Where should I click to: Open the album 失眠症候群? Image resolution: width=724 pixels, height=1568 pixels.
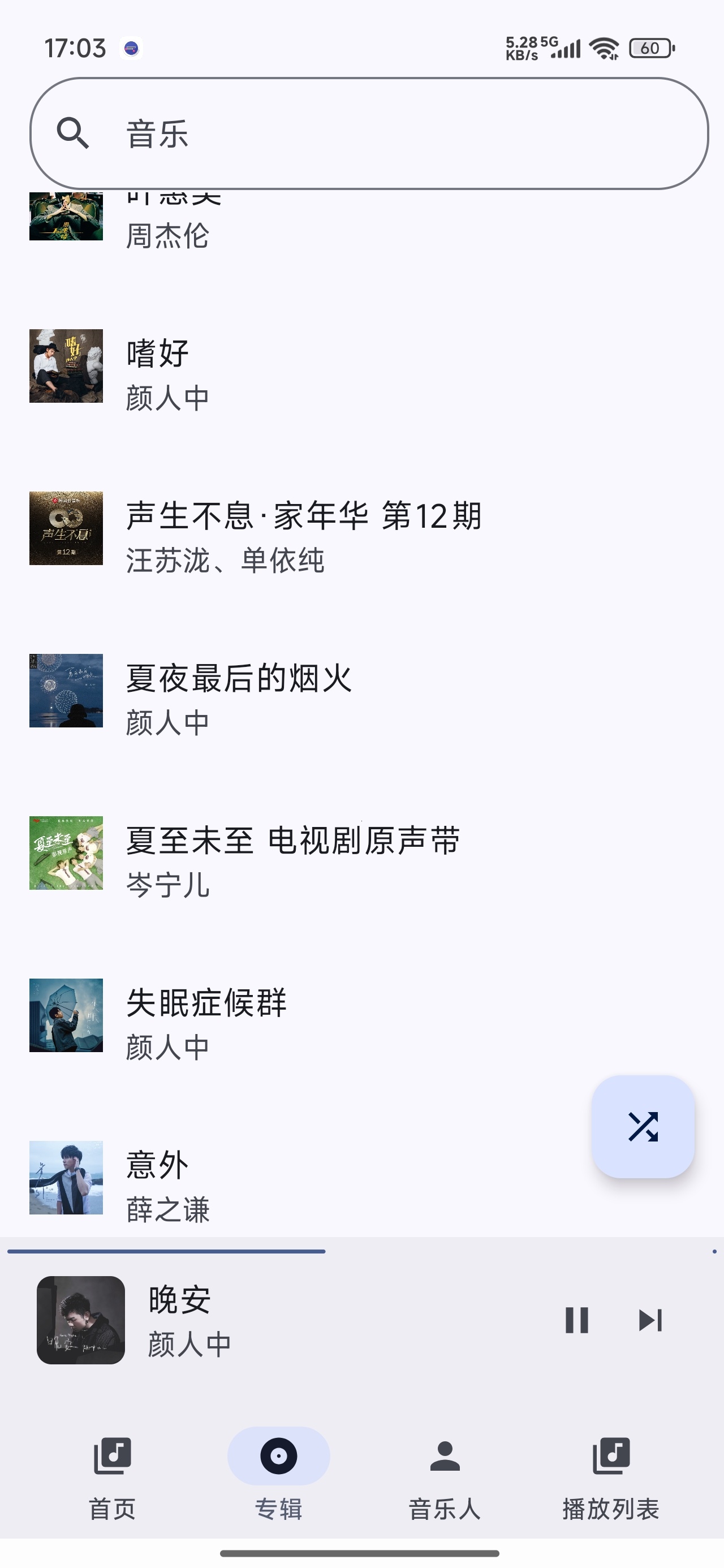click(361, 1015)
